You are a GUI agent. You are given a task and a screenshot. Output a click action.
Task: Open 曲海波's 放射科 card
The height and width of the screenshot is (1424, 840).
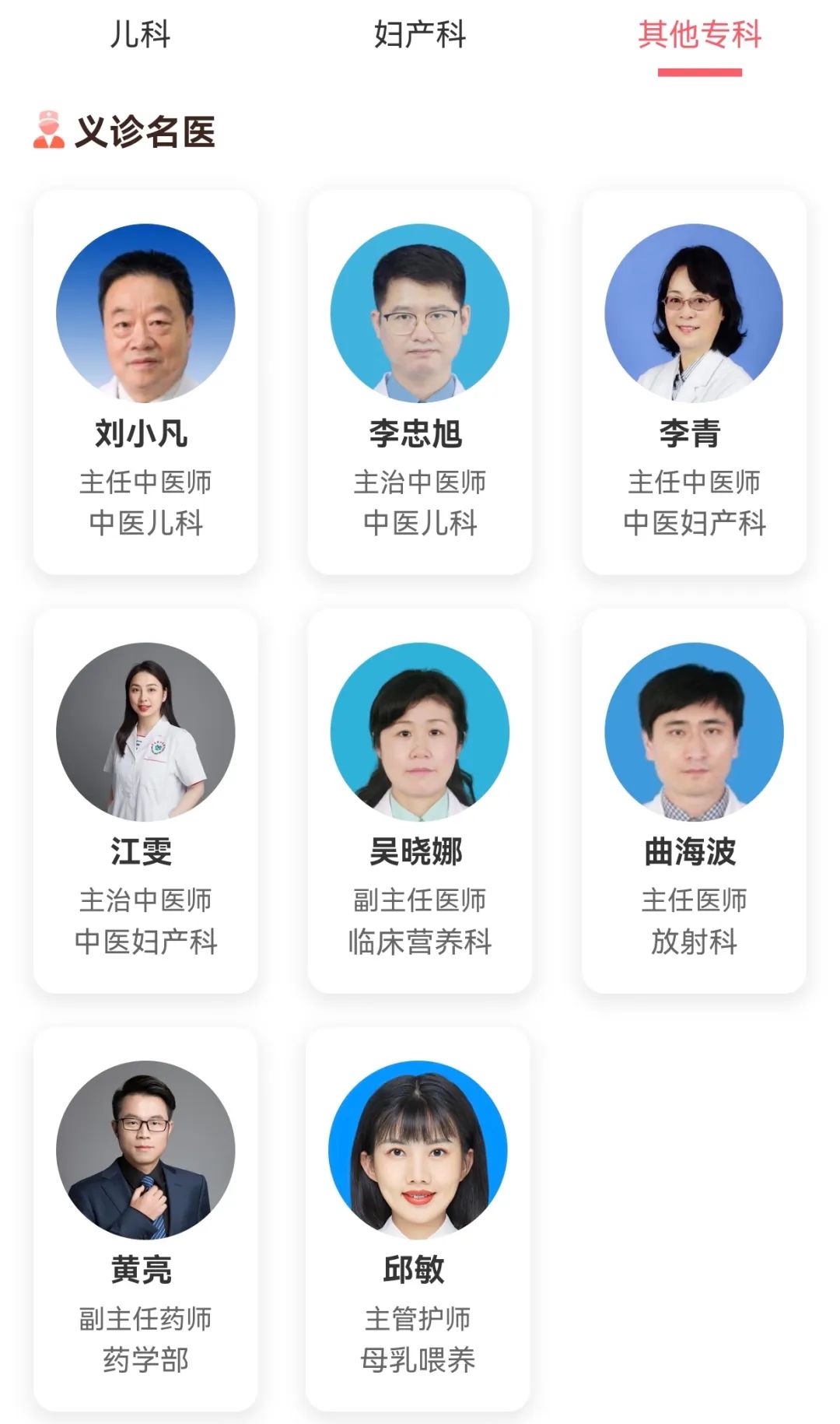pyautogui.click(x=694, y=801)
